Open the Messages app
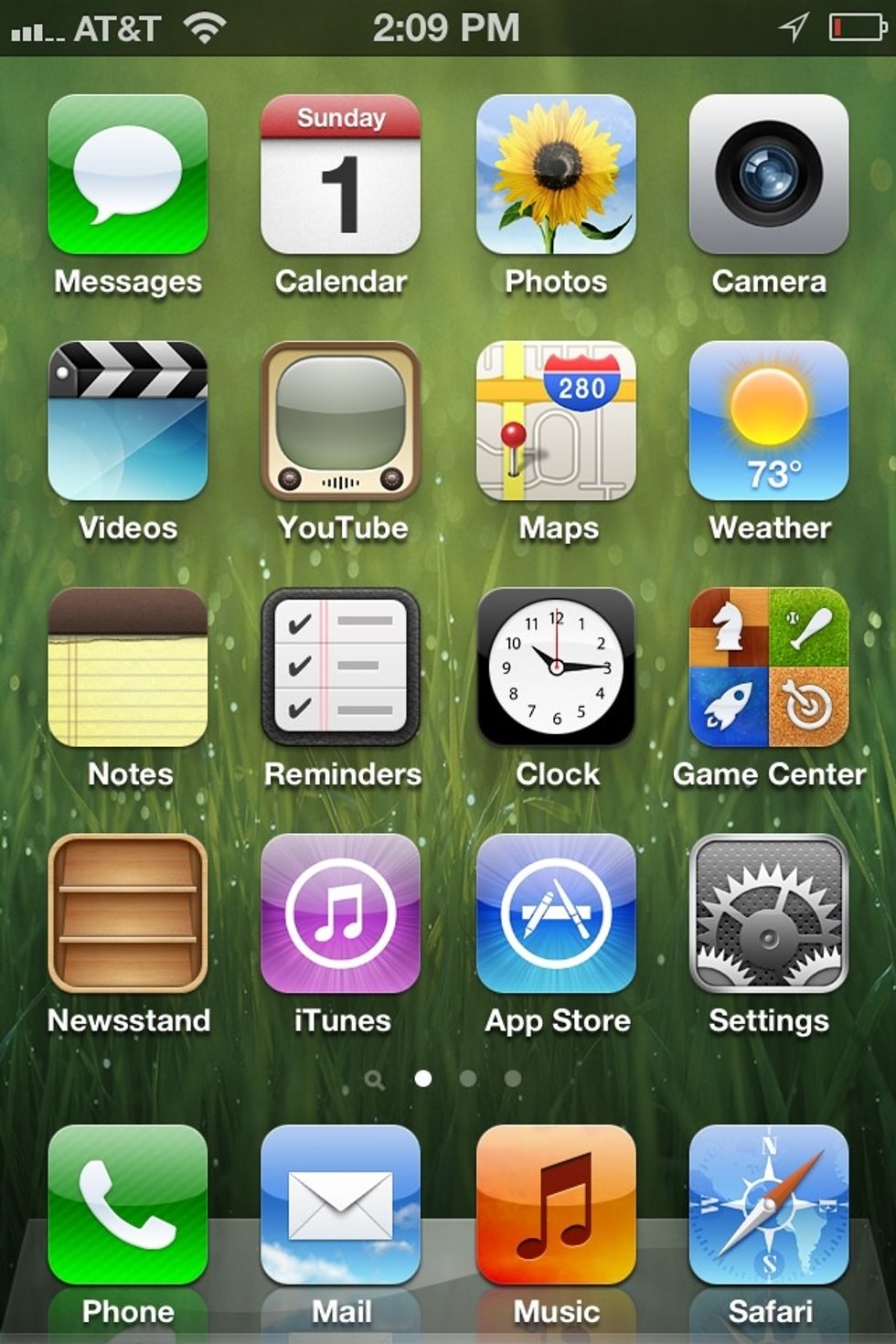Screen dimensions: 896x1344 [x=128, y=175]
